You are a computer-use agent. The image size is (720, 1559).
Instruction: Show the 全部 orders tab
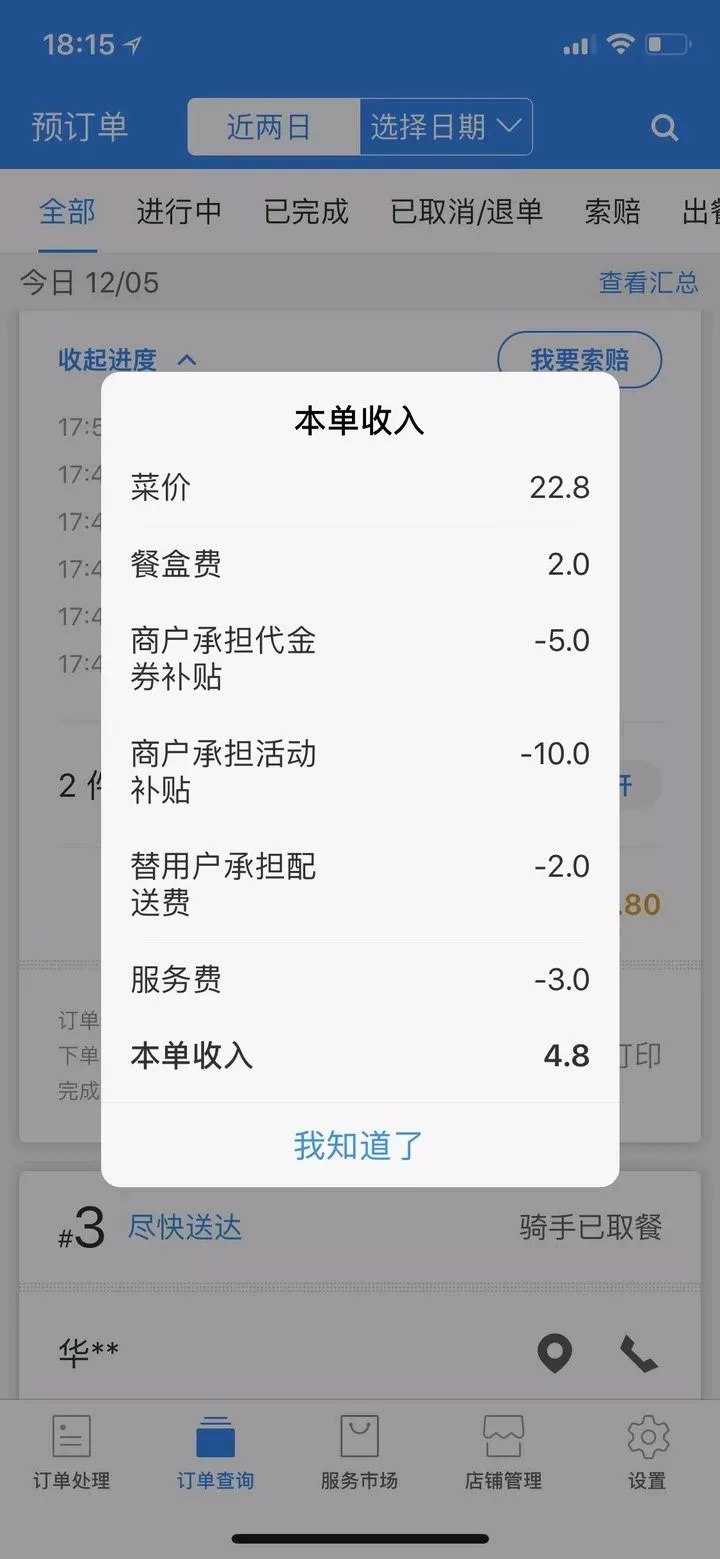pyautogui.click(x=68, y=212)
